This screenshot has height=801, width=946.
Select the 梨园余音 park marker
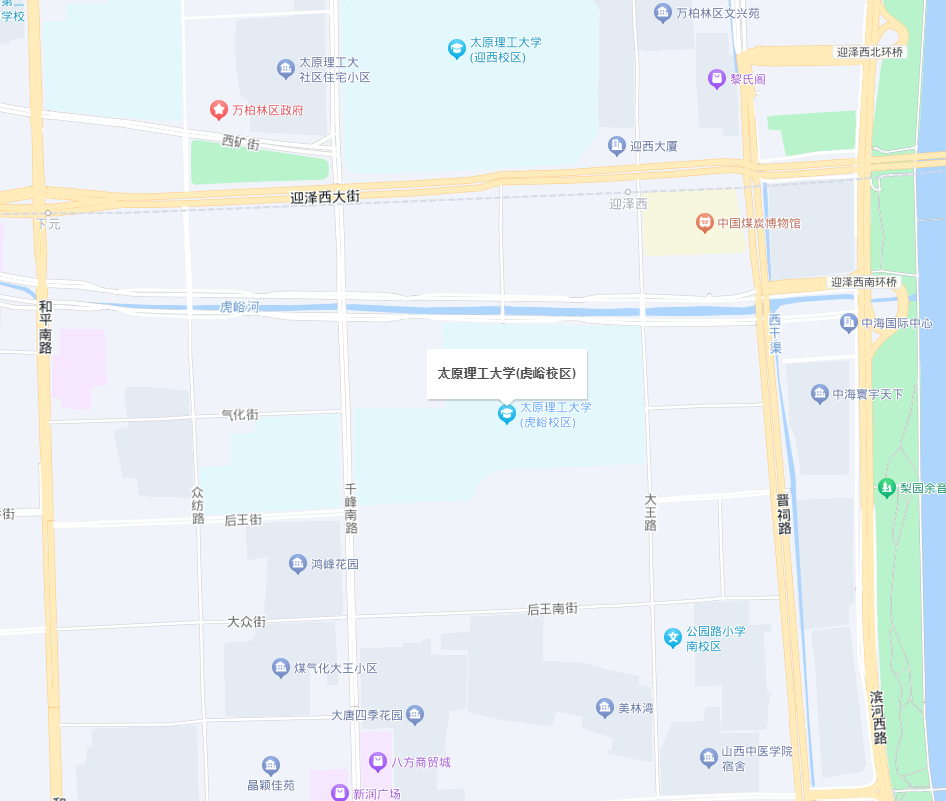point(886,488)
